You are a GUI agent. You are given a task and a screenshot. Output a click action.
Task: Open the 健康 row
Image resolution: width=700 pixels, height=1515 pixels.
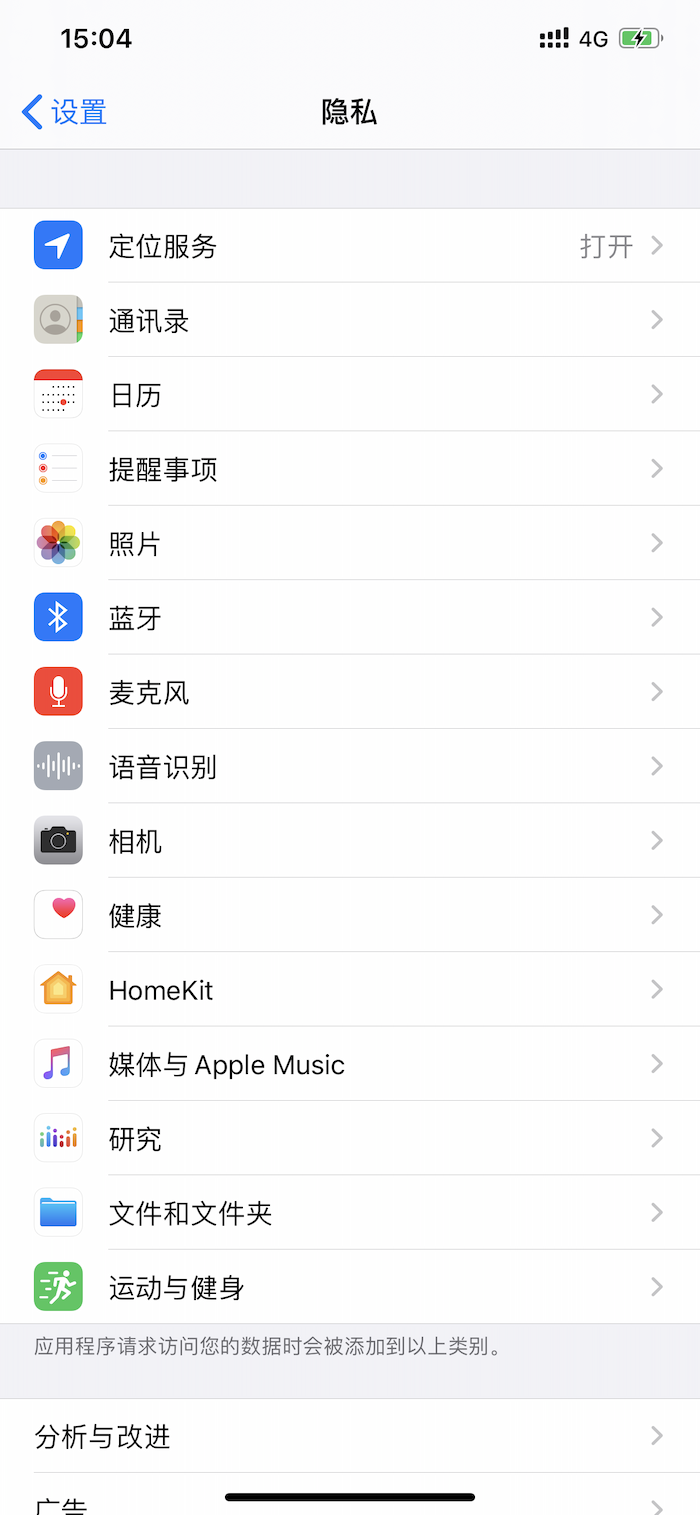(350, 915)
